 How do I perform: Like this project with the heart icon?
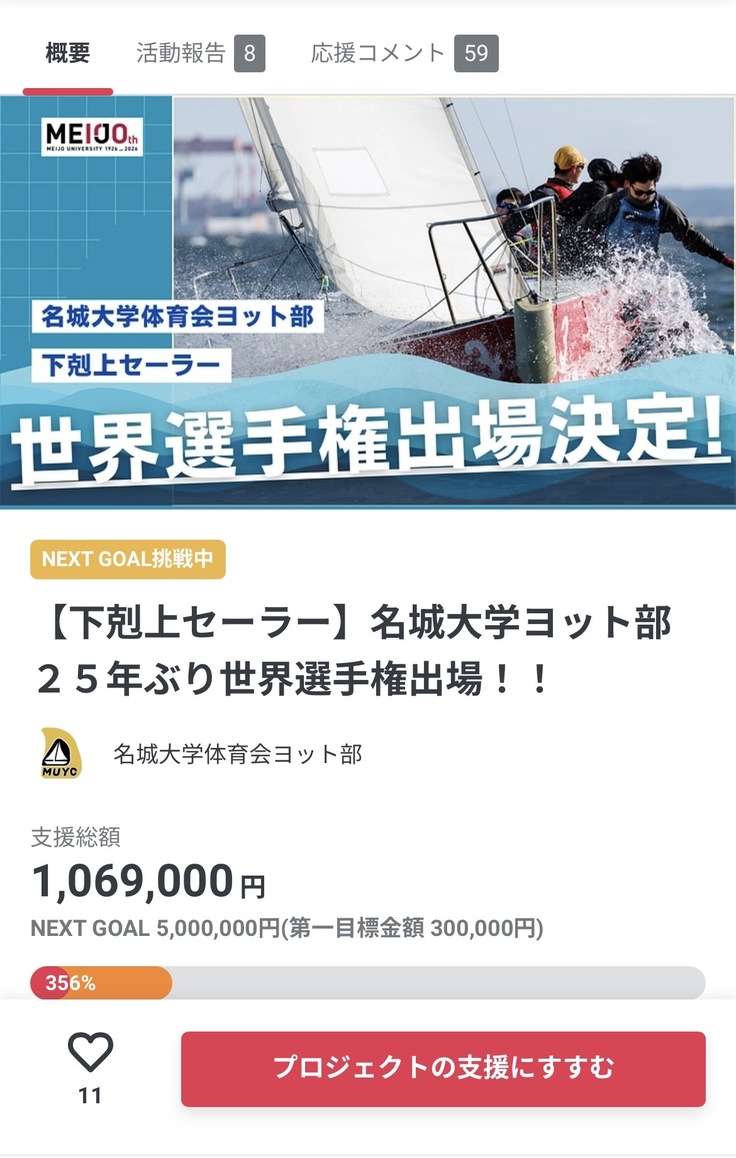click(x=90, y=1053)
